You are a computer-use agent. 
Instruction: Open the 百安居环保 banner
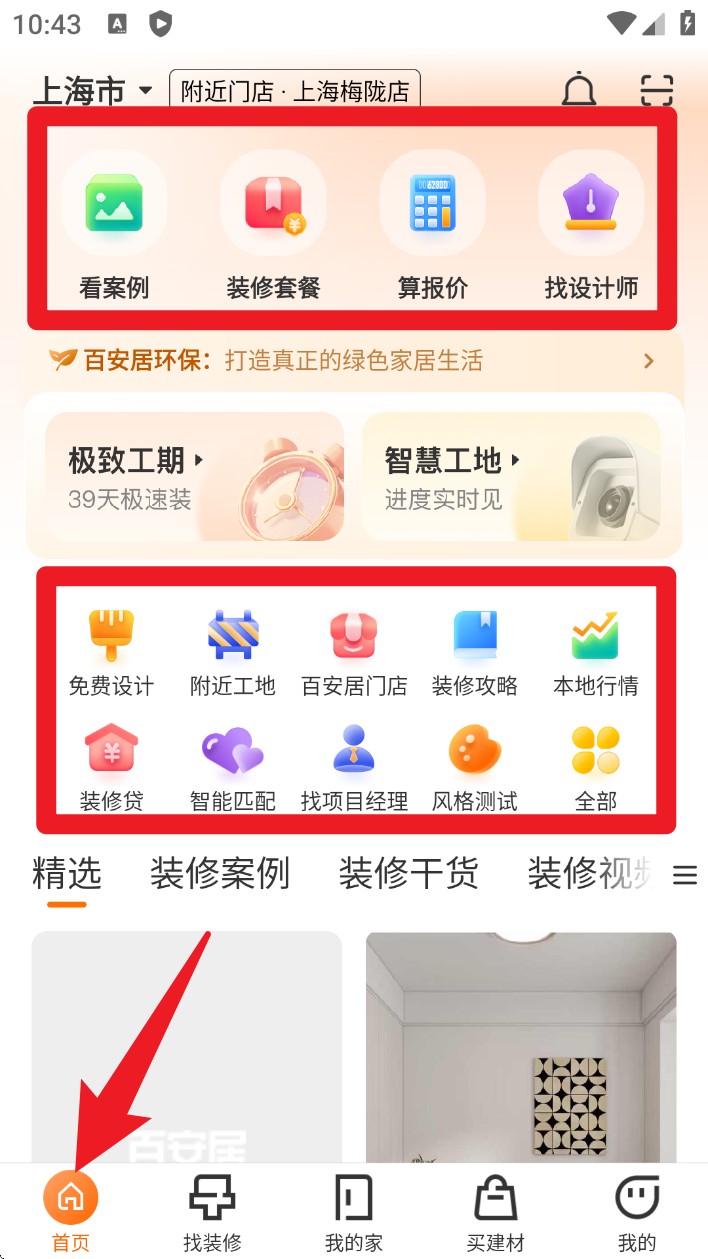tap(353, 361)
